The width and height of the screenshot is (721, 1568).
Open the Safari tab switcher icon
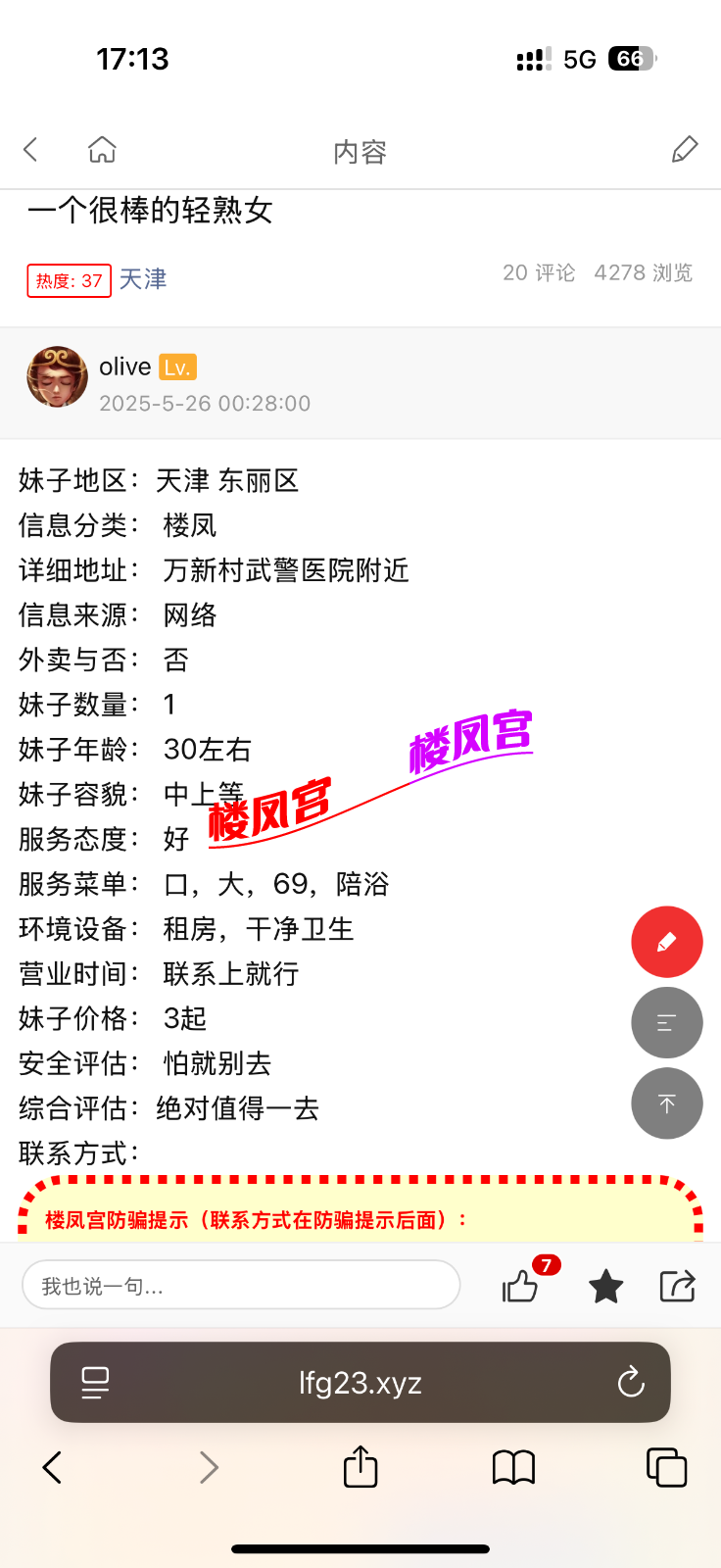[x=667, y=1467]
